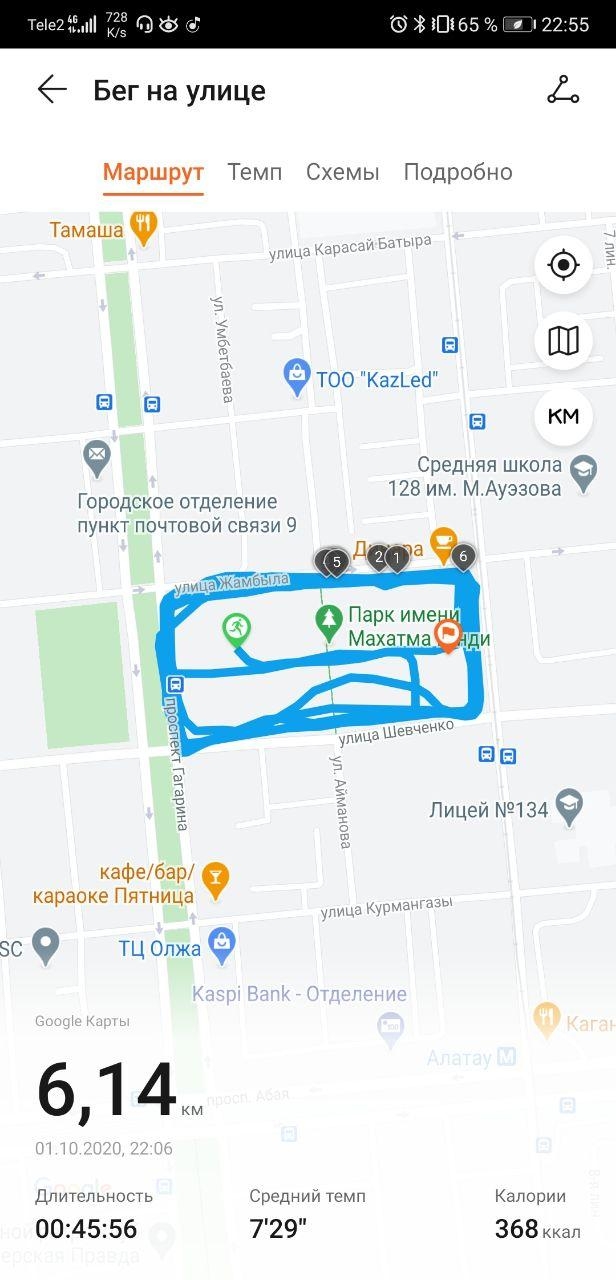Toggle the КМ kilometer markers
The width and height of the screenshot is (616, 1280).
[564, 416]
